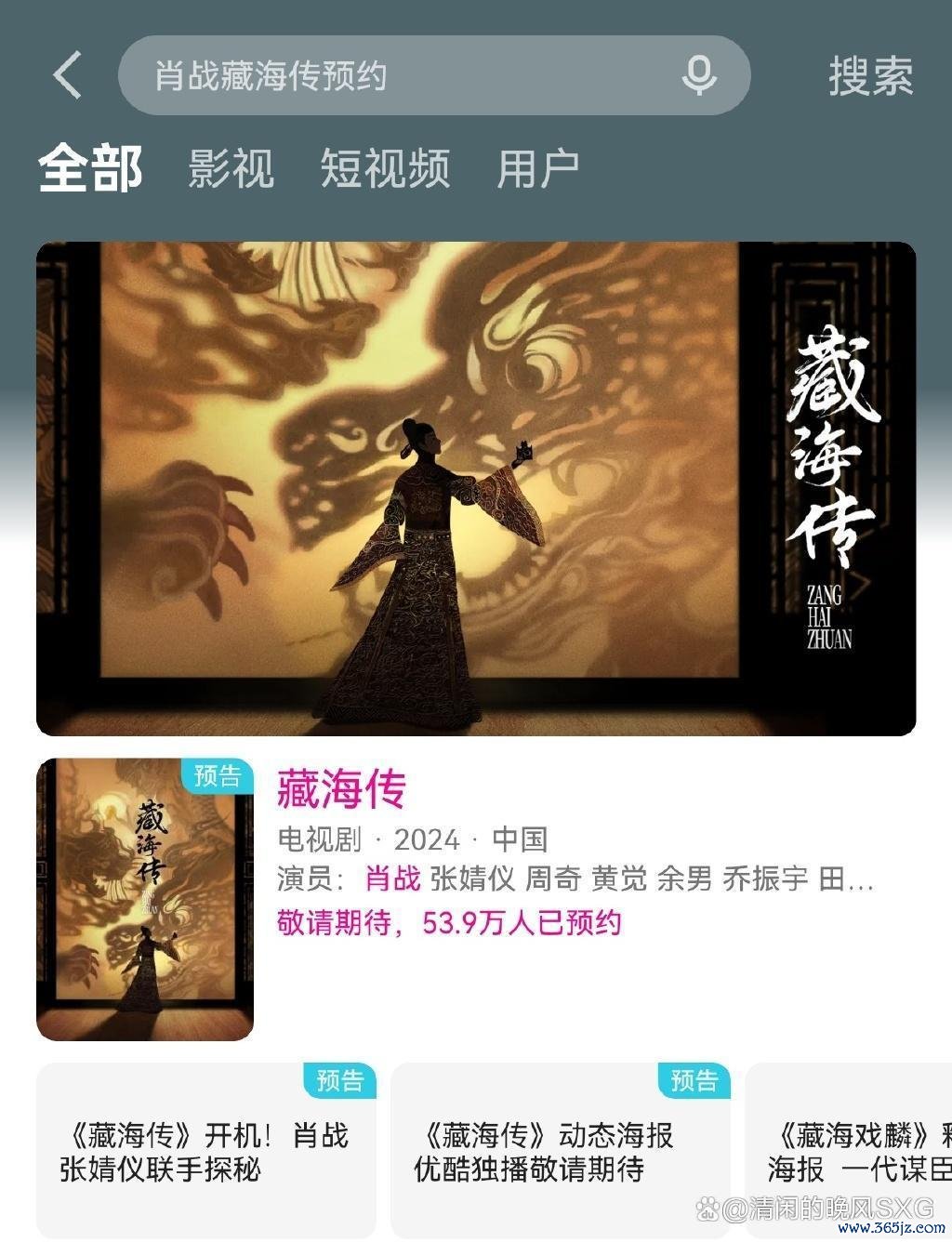952x1242 pixels.
Task: Select the 全部 tab
Action: click(x=90, y=169)
